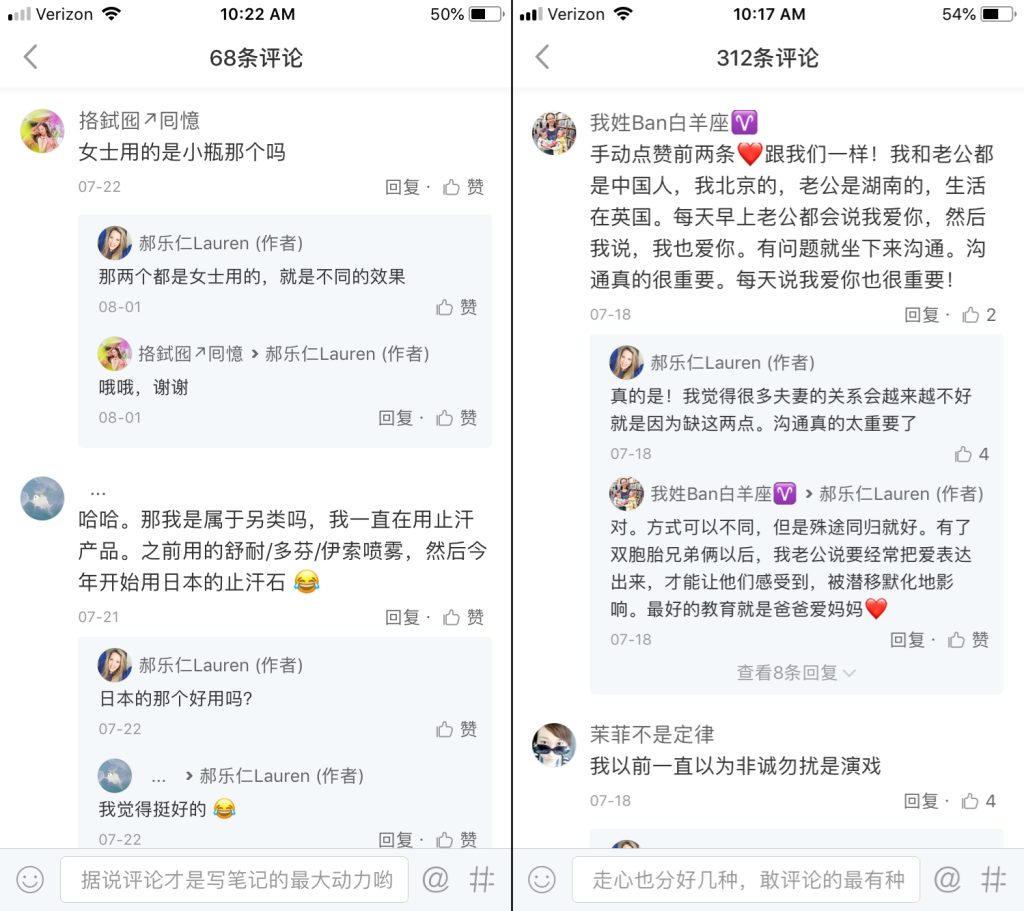This screenshot has height=911, width=1024.
Task: Mention someone with @ beside 走心也分好几种 field
Action: click(946, 880)
